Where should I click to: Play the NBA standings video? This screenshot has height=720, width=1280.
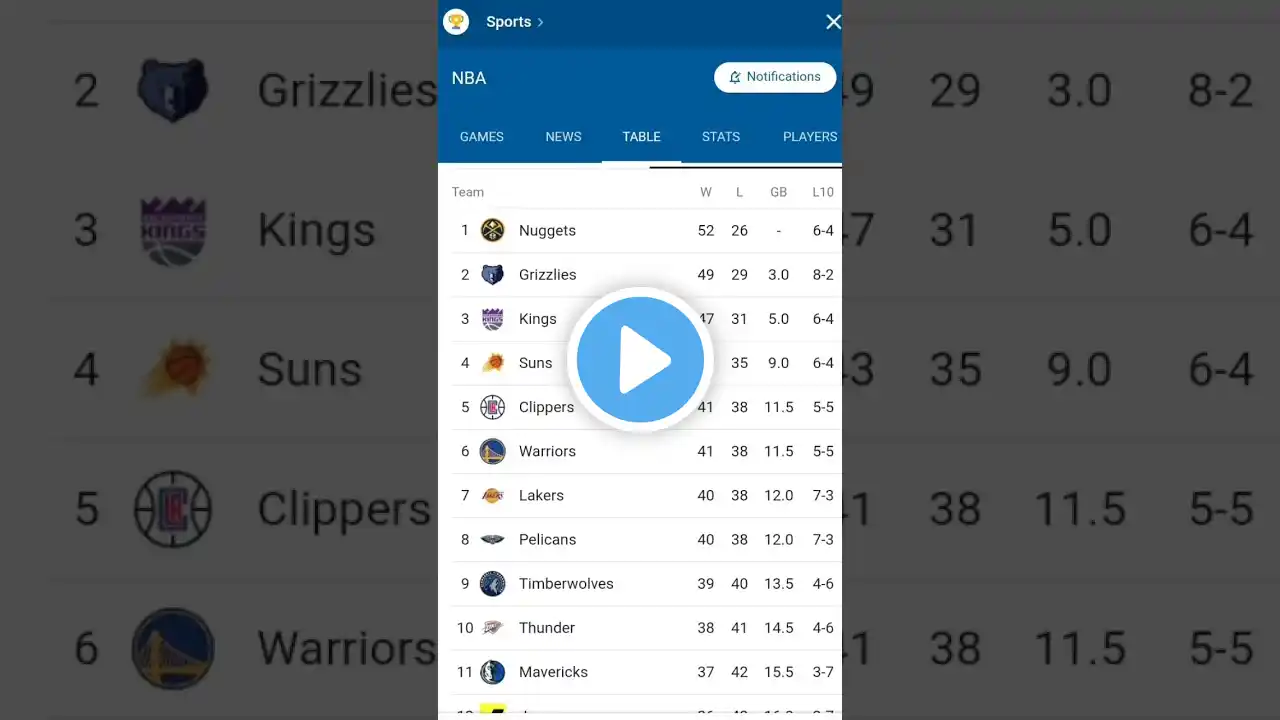click(x=640, y=360)
